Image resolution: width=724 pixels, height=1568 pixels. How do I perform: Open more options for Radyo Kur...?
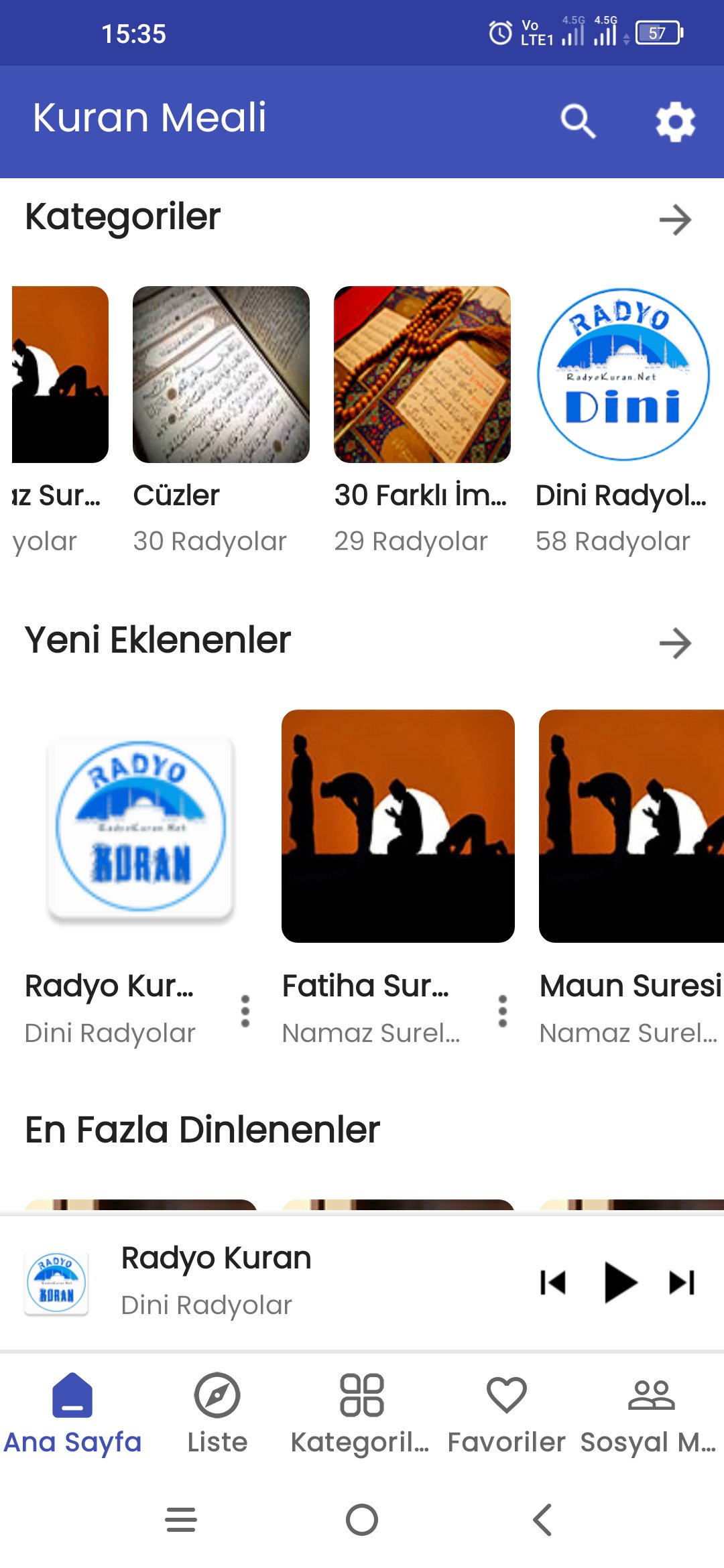[x=245, y=1010]
